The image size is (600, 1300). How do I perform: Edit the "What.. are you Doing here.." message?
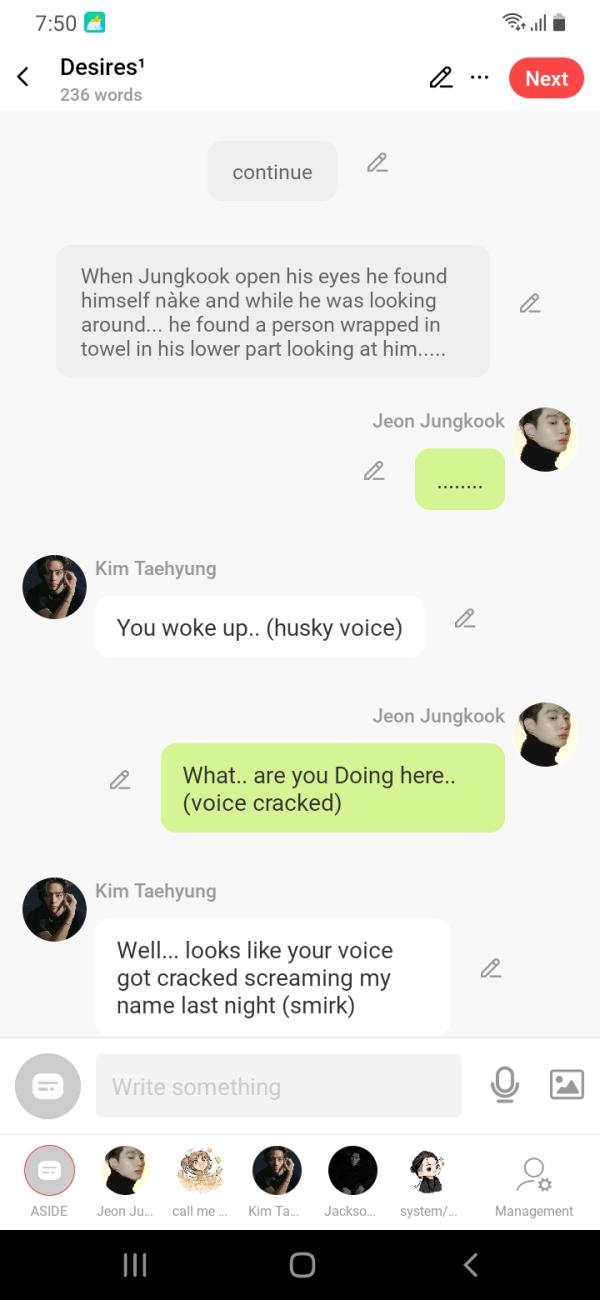(x=120, y=780)
